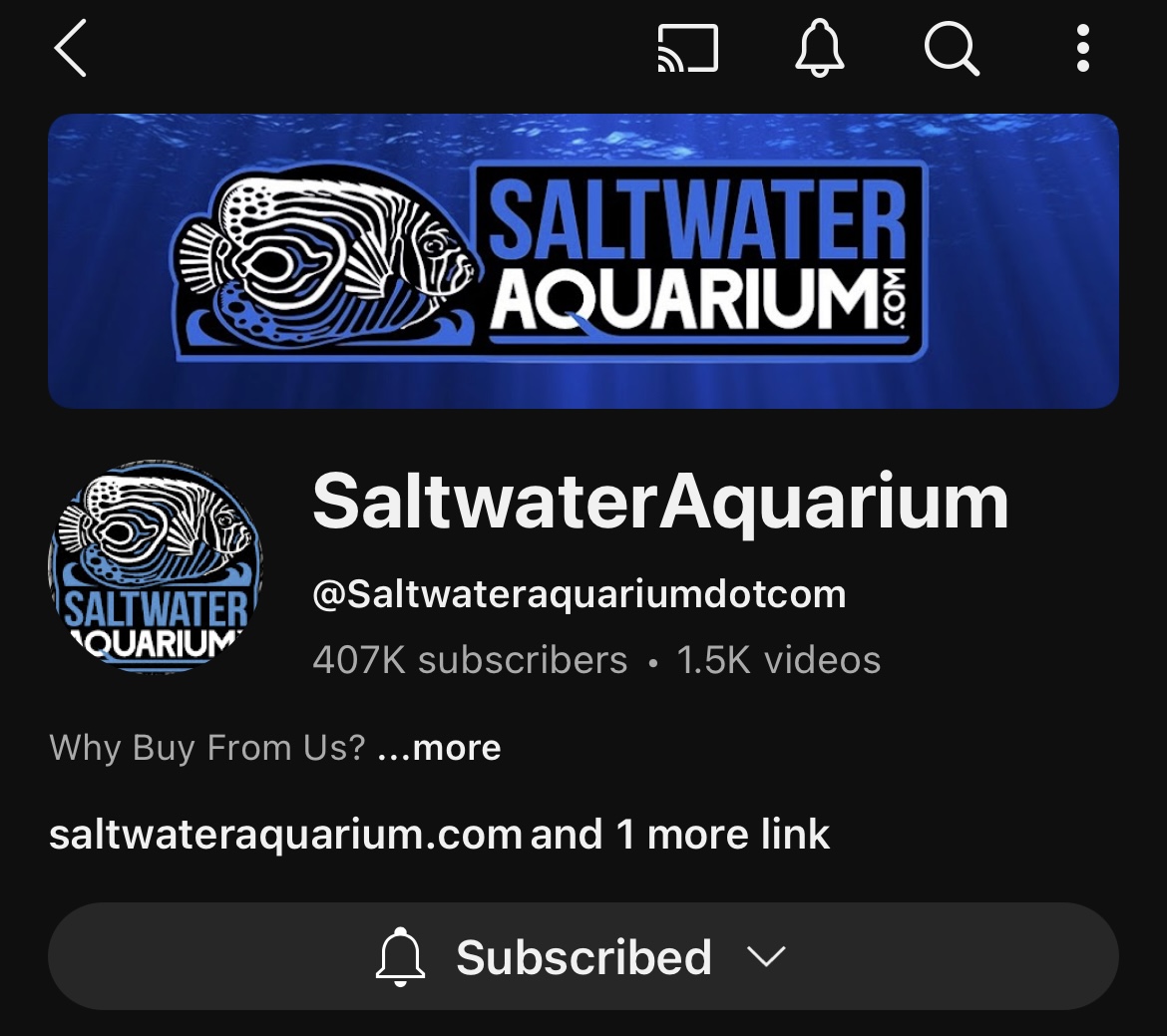Open the search icon
Image resolution: width=1167 pixels, height=1036 pixels.
(952, 49)
